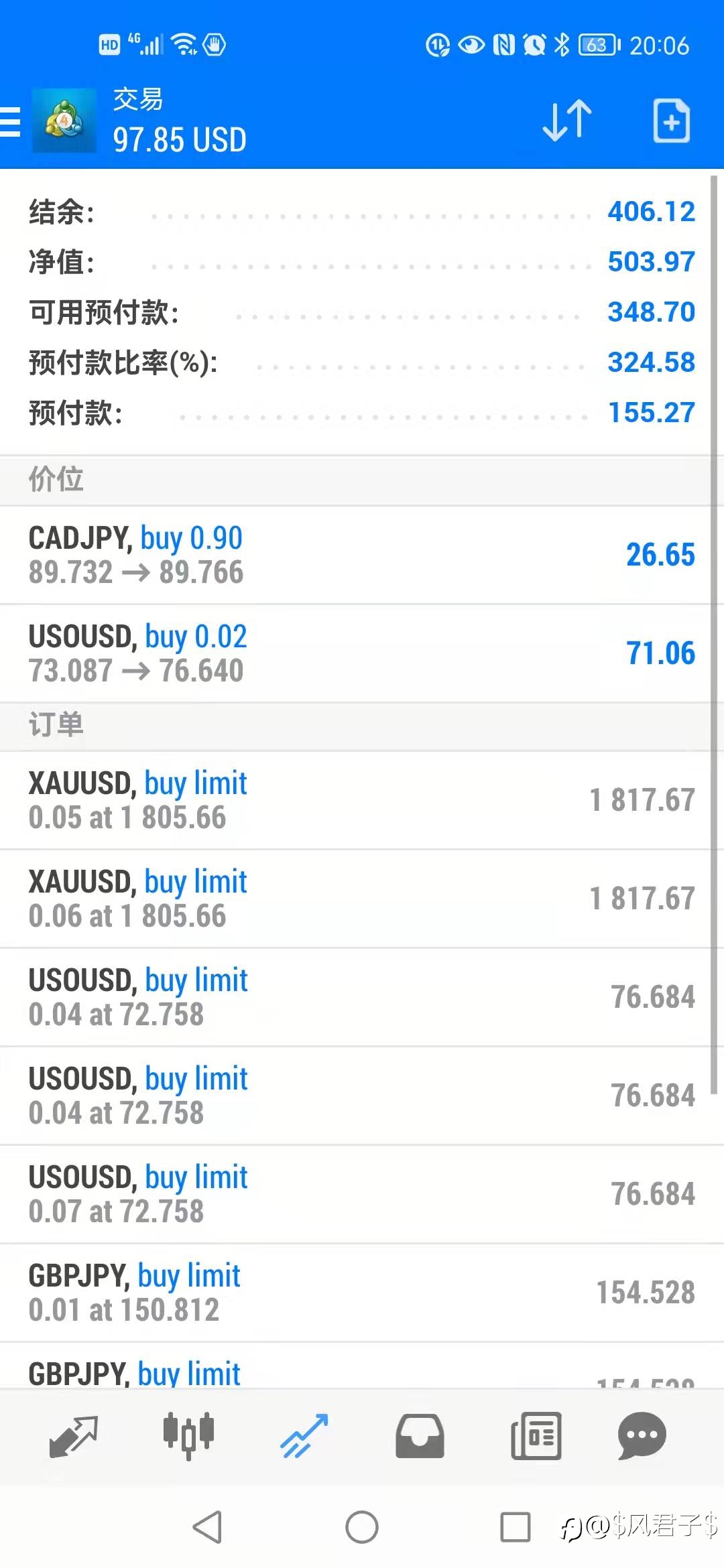The width and height of the screenshot is (724, 1568).
Task: Tap the system home button
Action: [x=362, y=1527]
